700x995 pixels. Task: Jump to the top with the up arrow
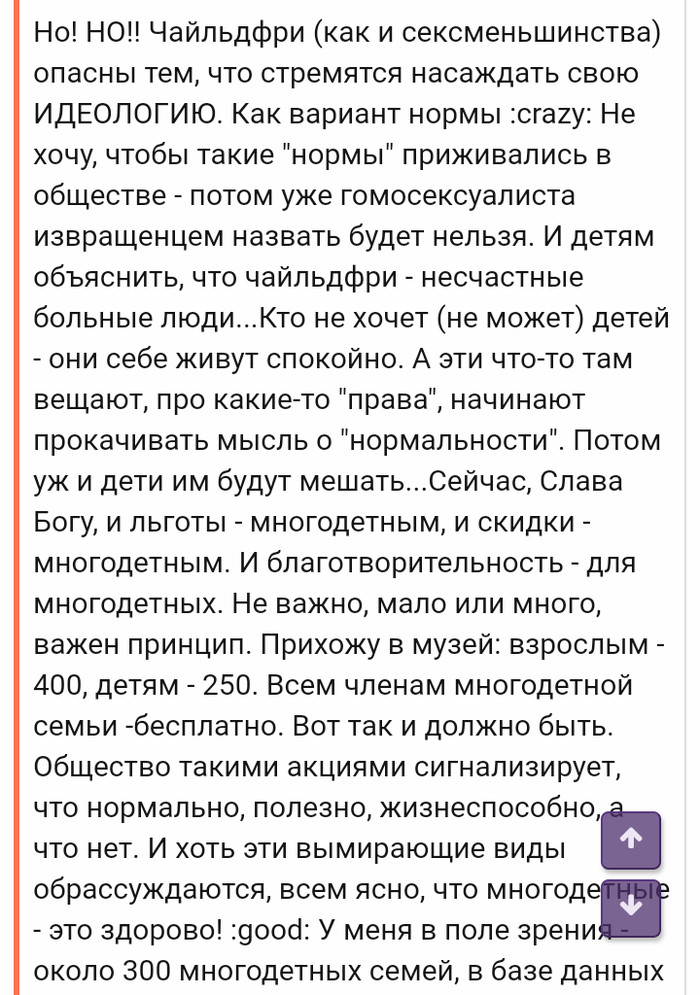click(630, 840)
